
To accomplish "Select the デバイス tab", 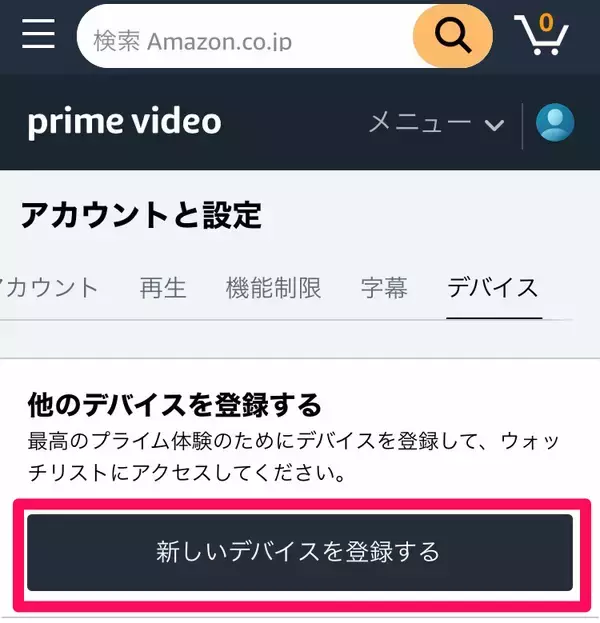I will click(x=493, y=288).
